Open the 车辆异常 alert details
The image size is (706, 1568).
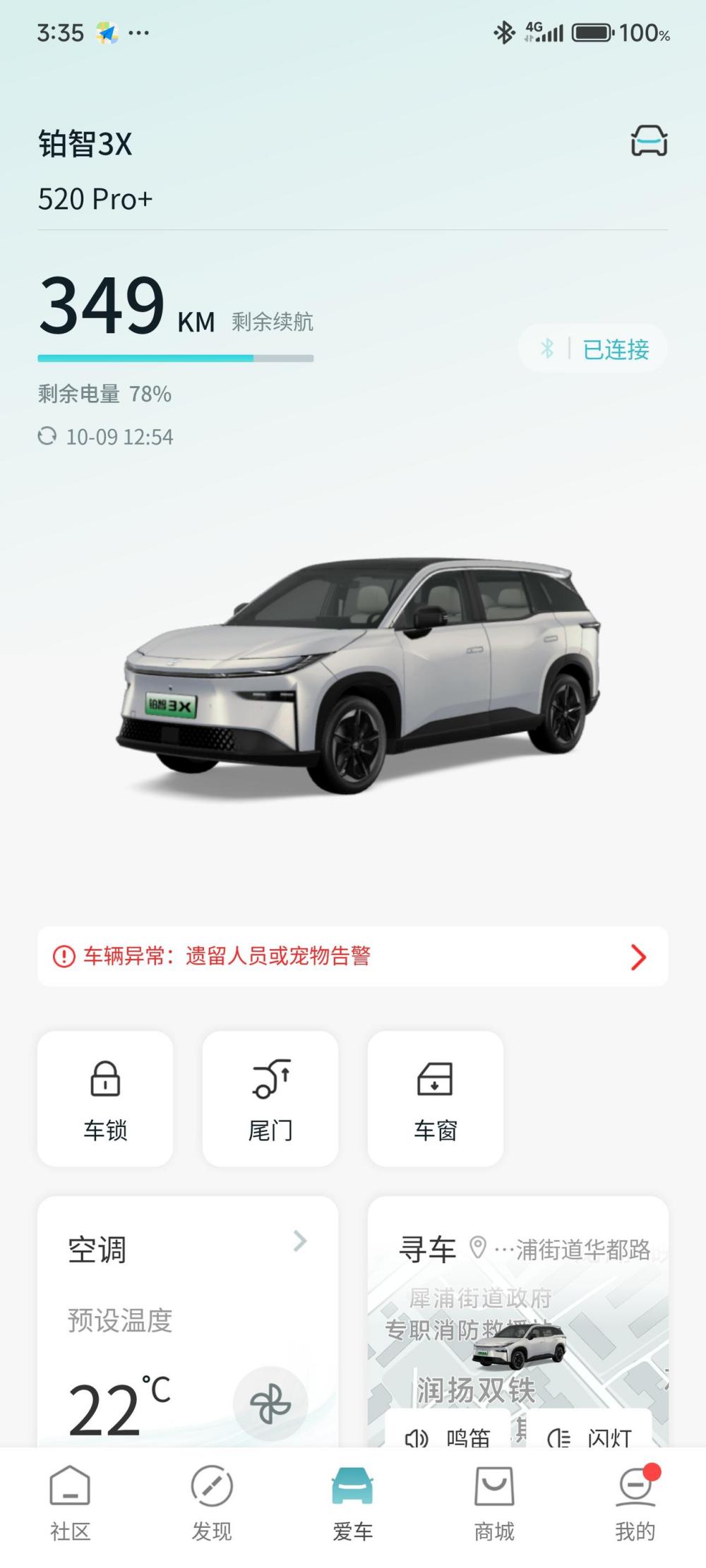click(x=353, y=956)
